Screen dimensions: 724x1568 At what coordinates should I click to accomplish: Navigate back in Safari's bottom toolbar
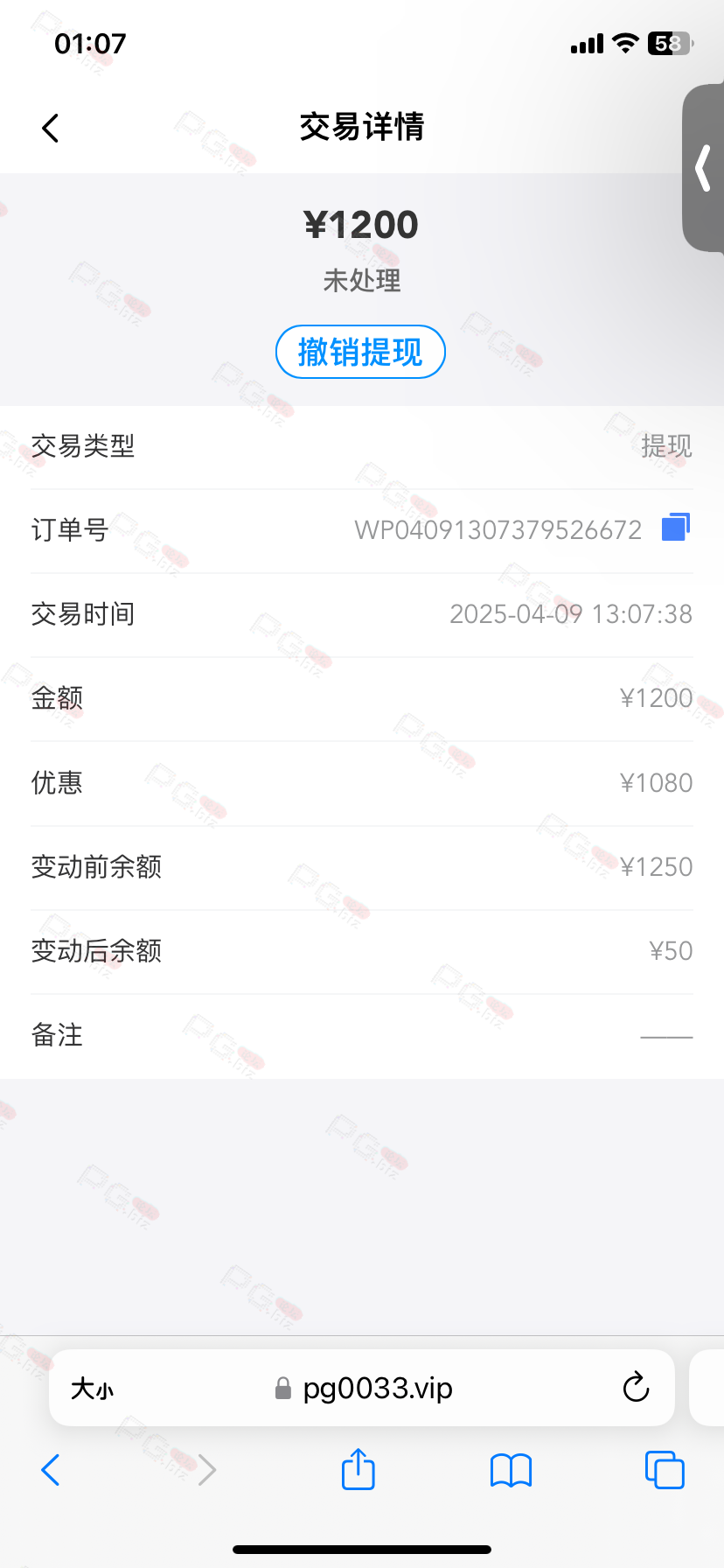[51, 1470]
